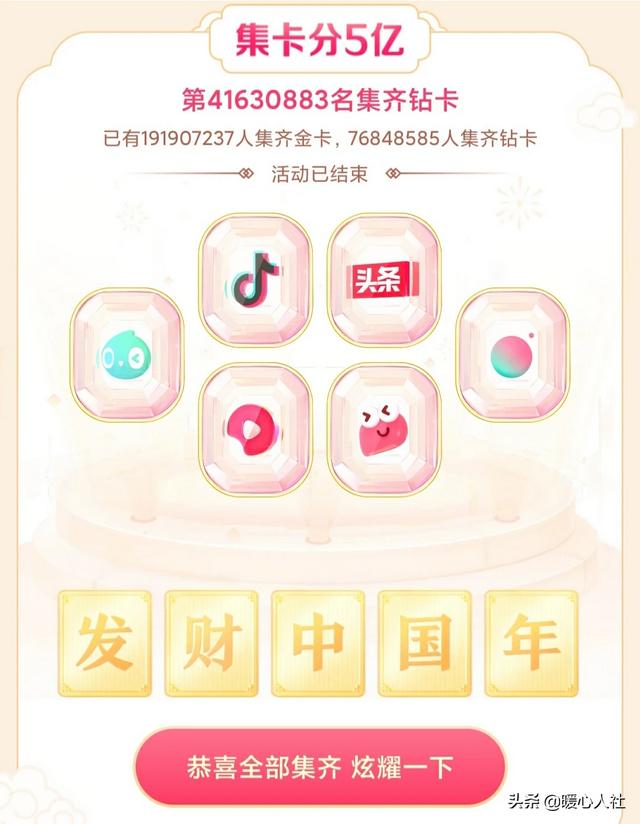Tap the 年 gold card
Screen dimensions: 640x824
point(531,643)
